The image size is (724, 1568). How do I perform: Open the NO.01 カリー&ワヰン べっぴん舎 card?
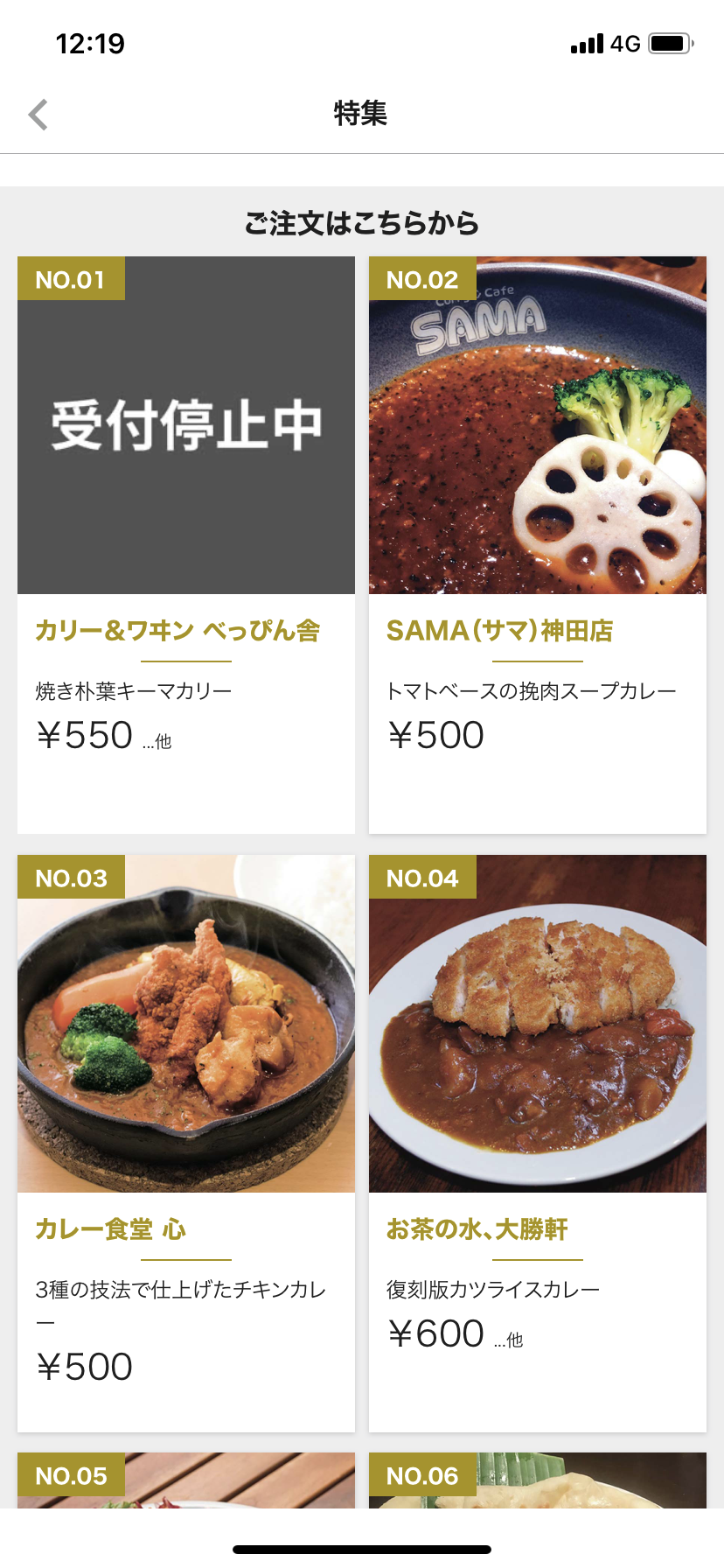coord(186,542)
